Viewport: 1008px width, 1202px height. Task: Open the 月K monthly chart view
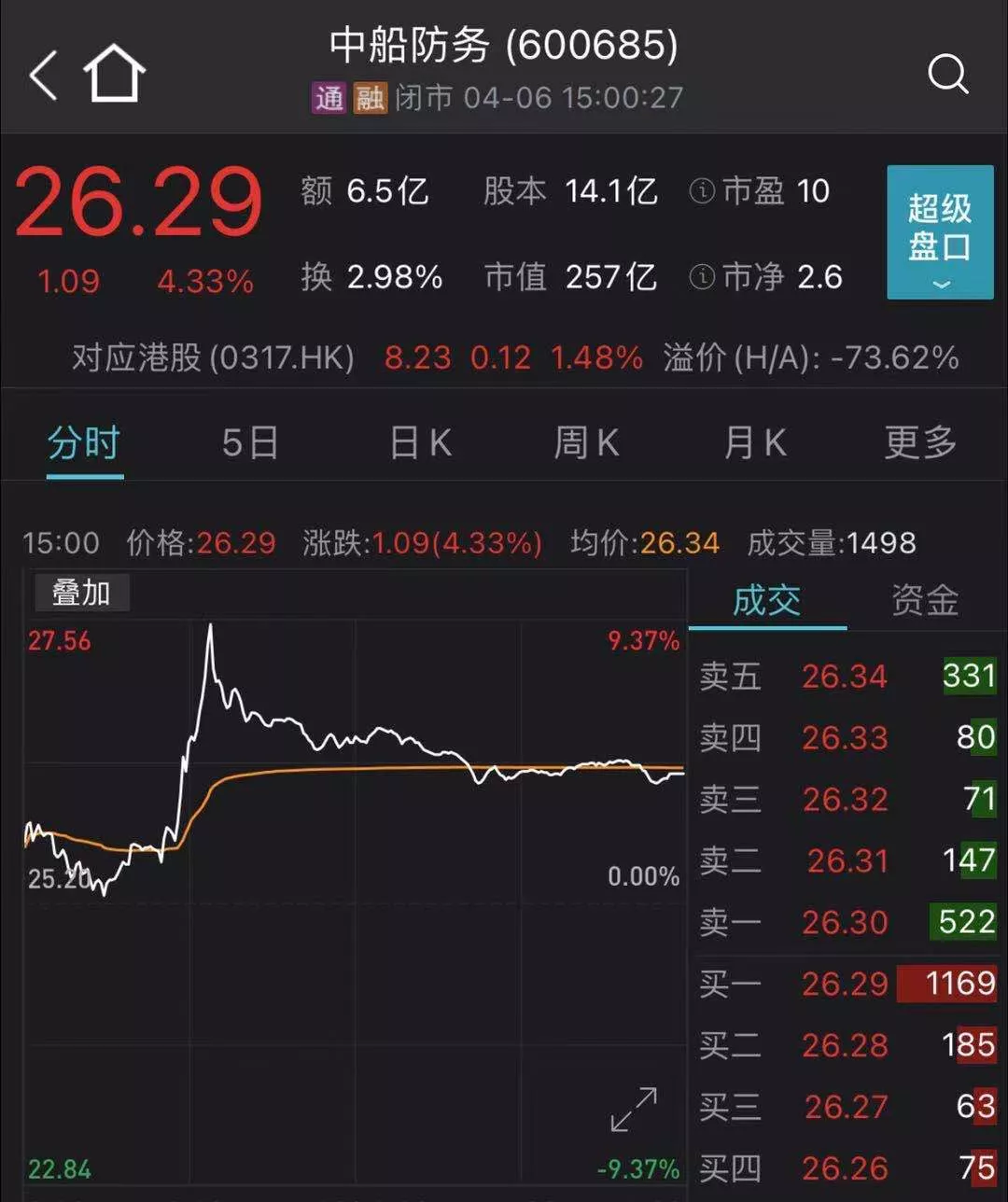point(753,443)
